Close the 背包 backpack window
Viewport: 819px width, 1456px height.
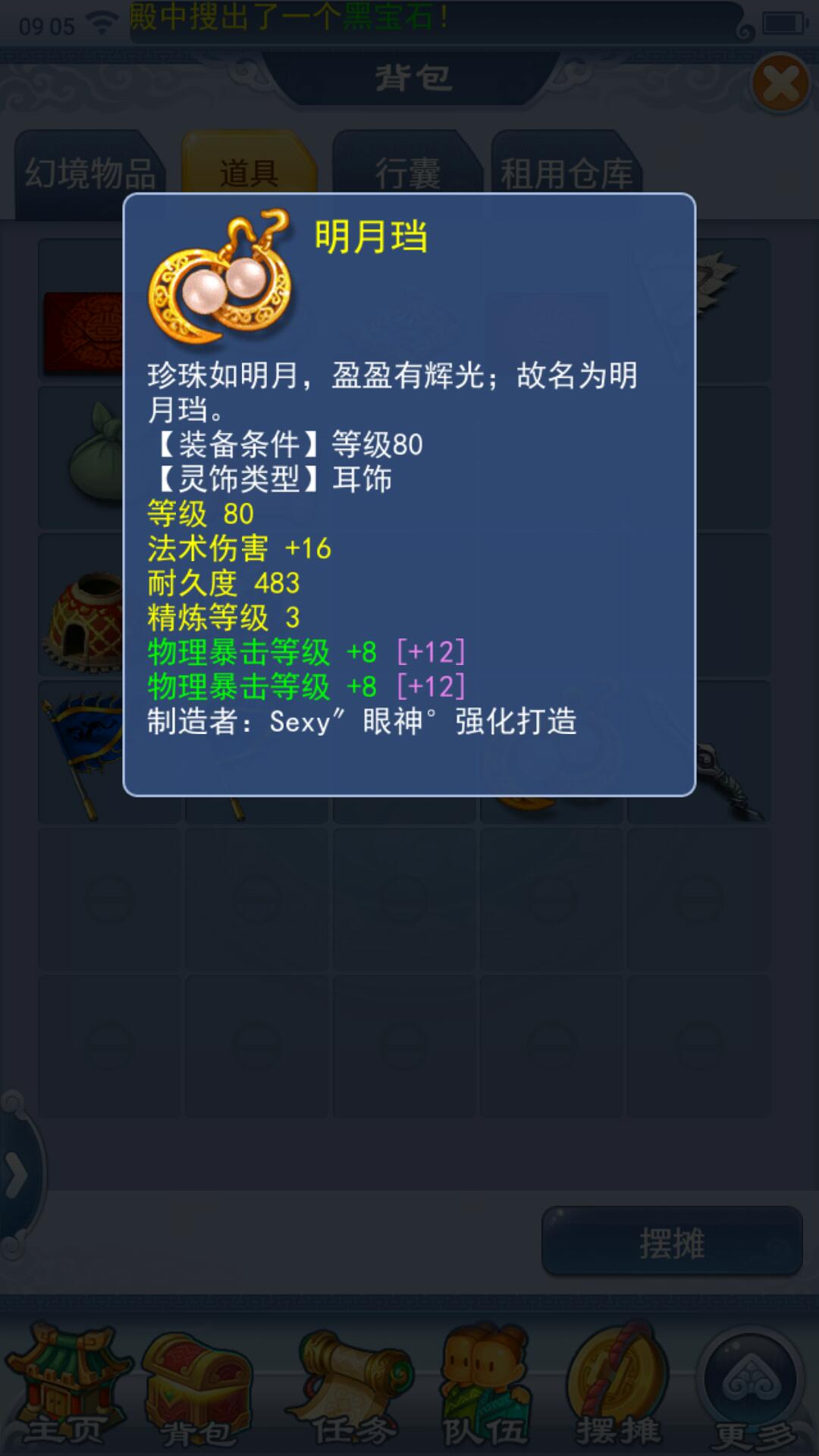pos(781,83)
